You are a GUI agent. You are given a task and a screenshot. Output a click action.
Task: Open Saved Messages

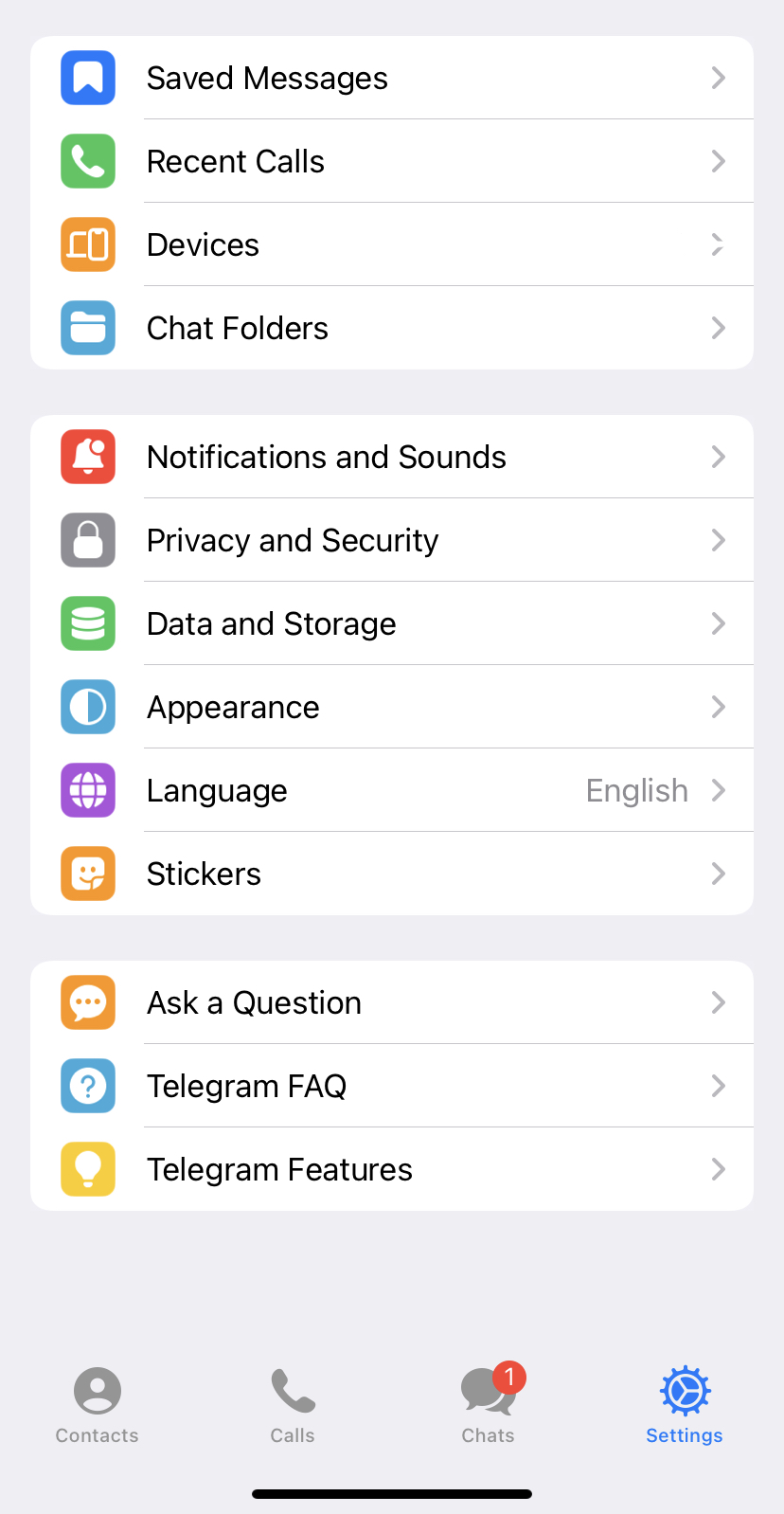click(392, 78)
